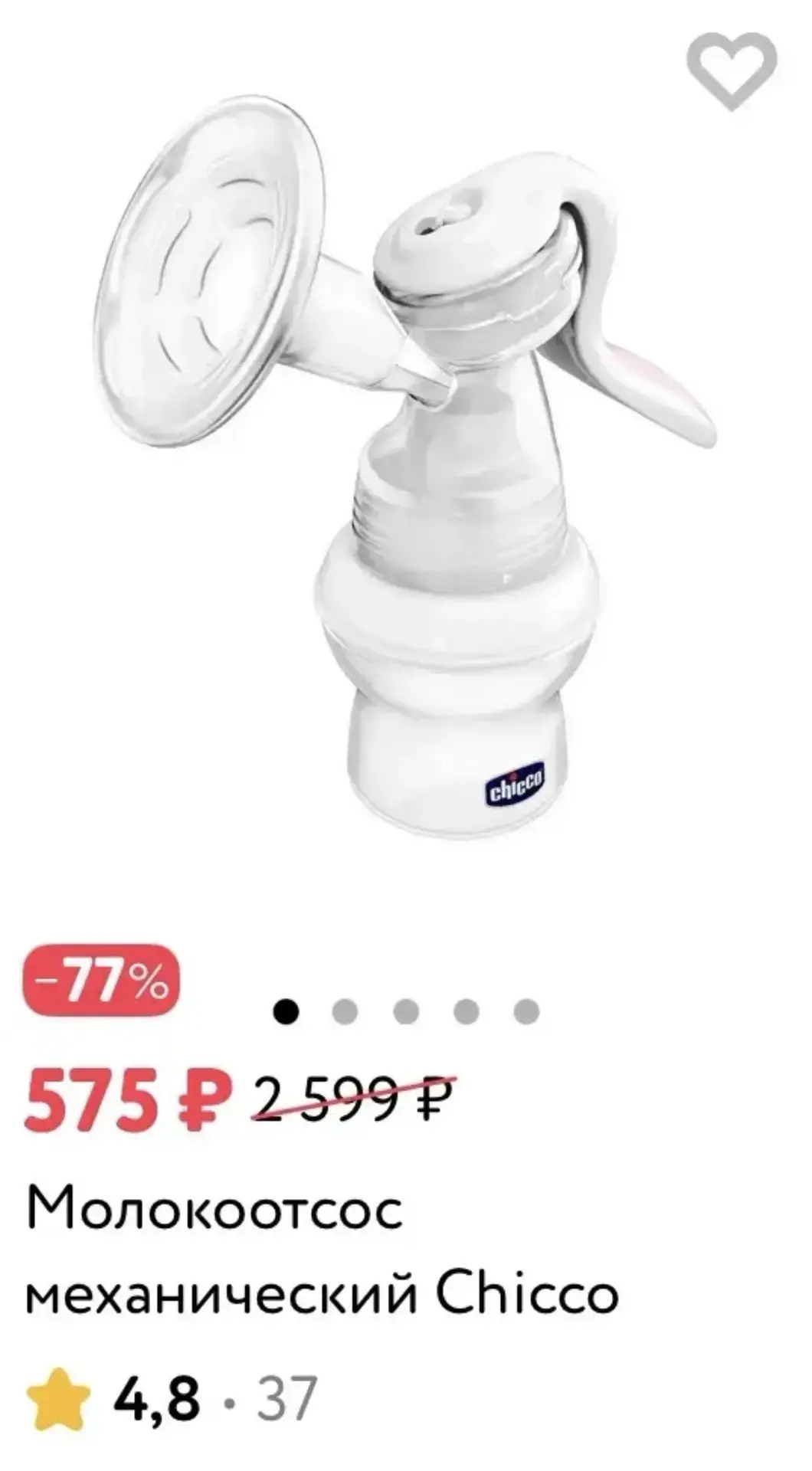Viewport: 812px width, 1471px height.
Task: Open the Chicco breast pump product image
Action: (406, 466)
